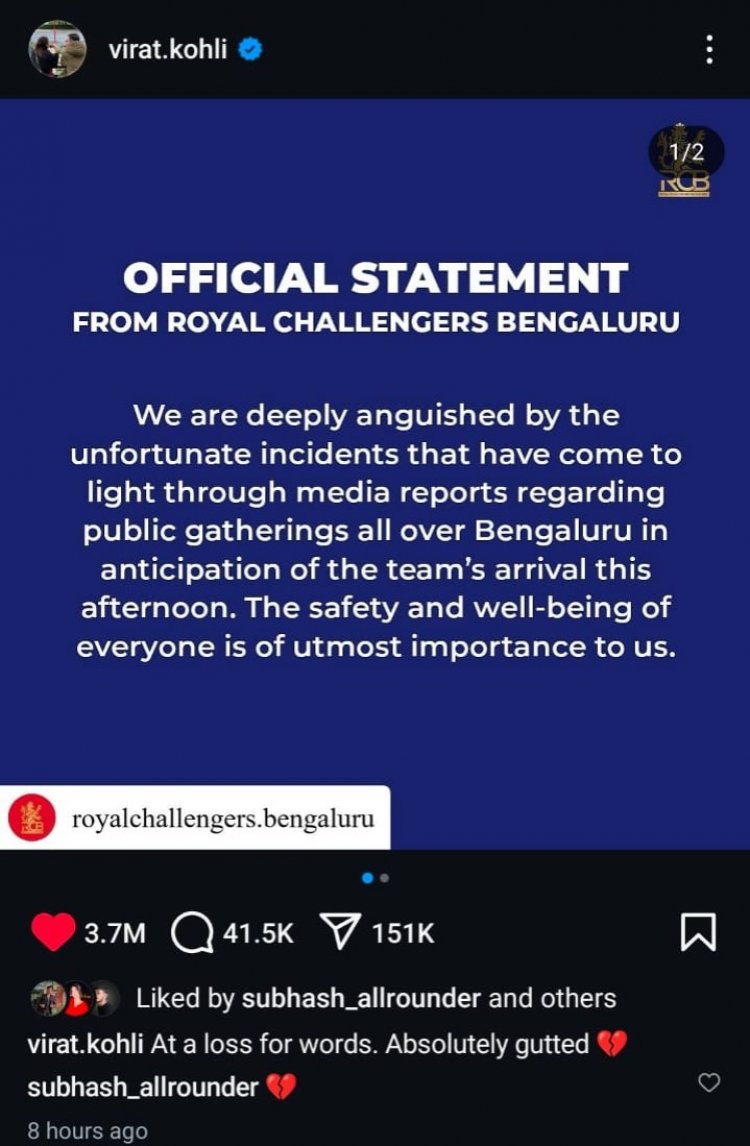Open the comments on this post
The height and width of the screenshot is (1146, 750).
[192, 933]
